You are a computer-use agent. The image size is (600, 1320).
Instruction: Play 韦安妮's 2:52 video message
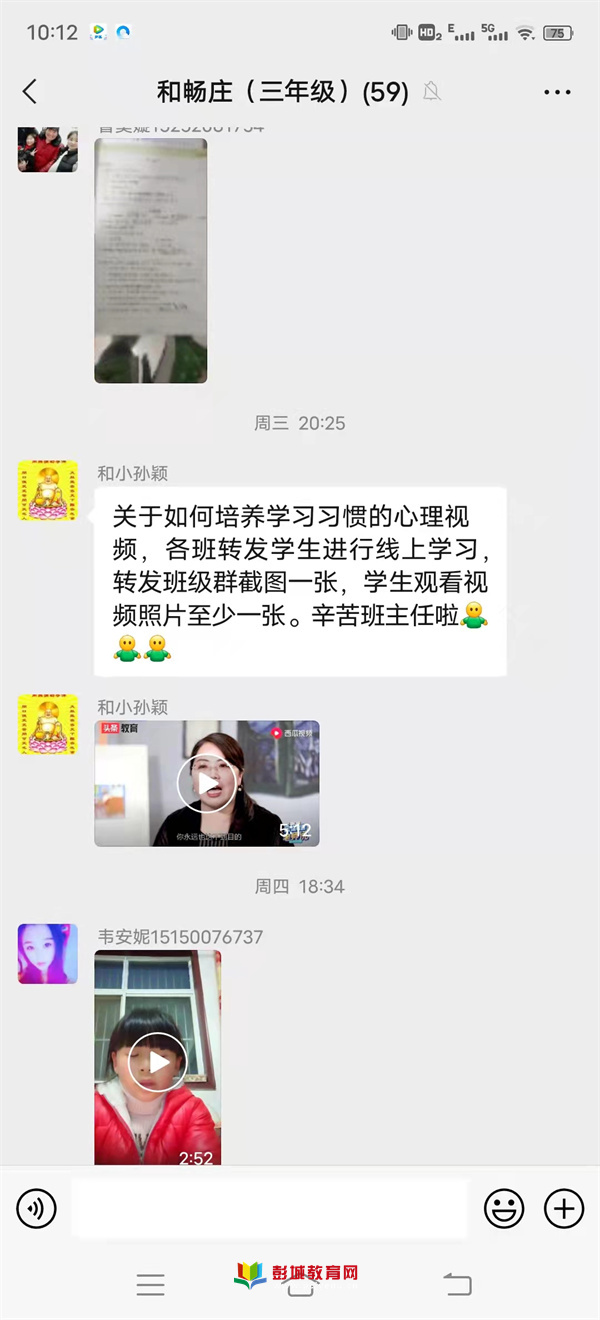pyautogui.click(x=158, y=1060)
